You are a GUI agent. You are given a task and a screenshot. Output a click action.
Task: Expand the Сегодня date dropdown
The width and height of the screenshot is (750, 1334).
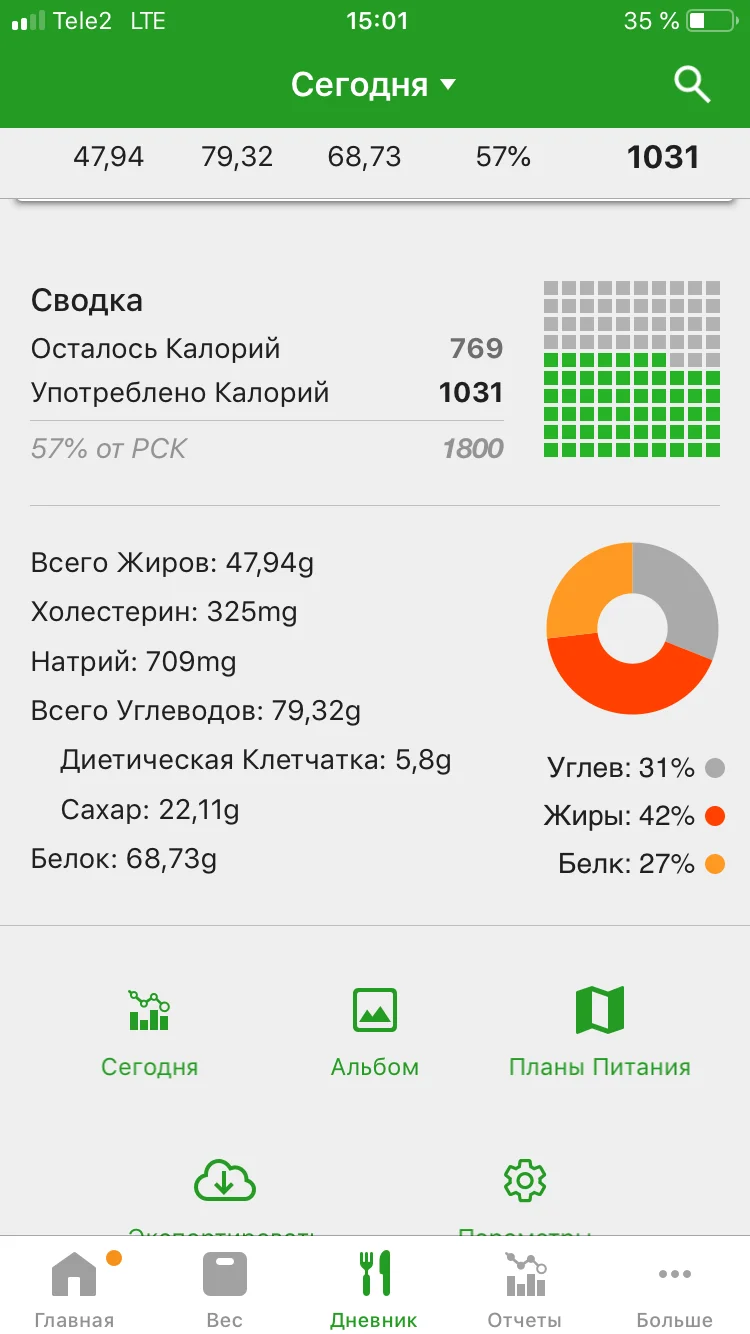pos(373,85)
